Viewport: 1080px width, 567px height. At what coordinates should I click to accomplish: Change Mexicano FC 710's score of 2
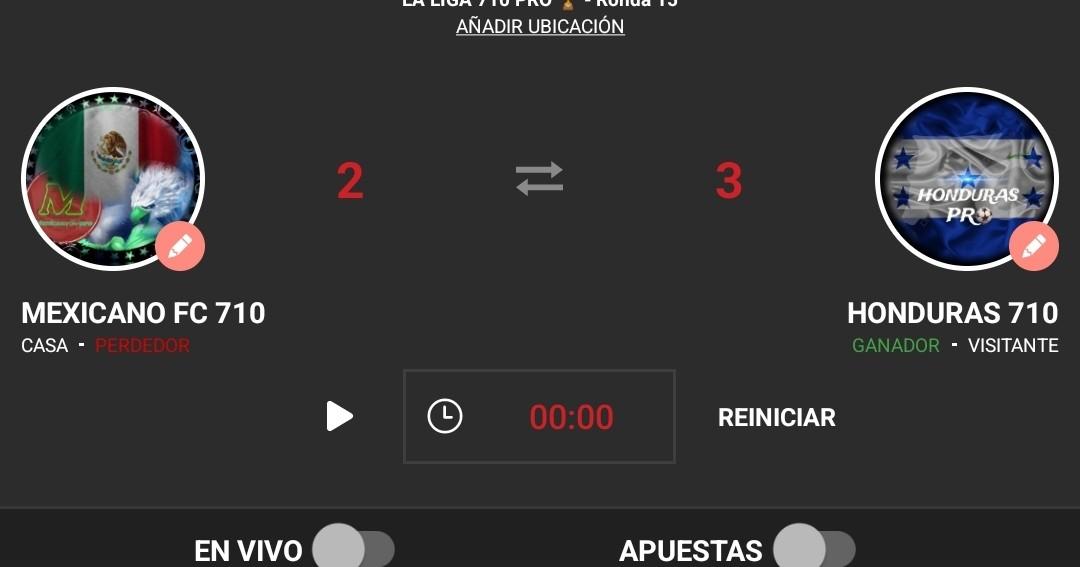click(350, 181)
